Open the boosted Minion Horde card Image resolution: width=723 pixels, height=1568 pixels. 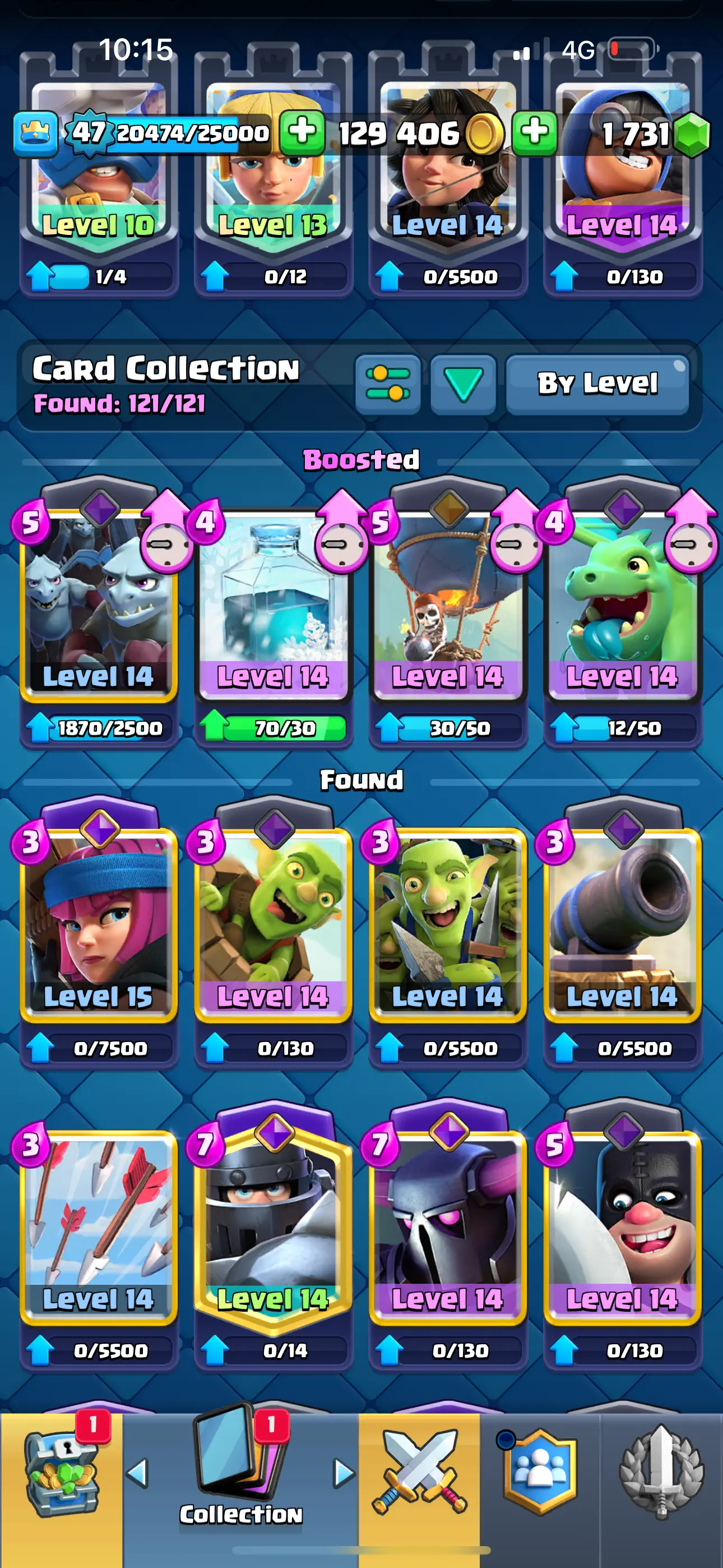pyautogui.click(x=99, y=606)
